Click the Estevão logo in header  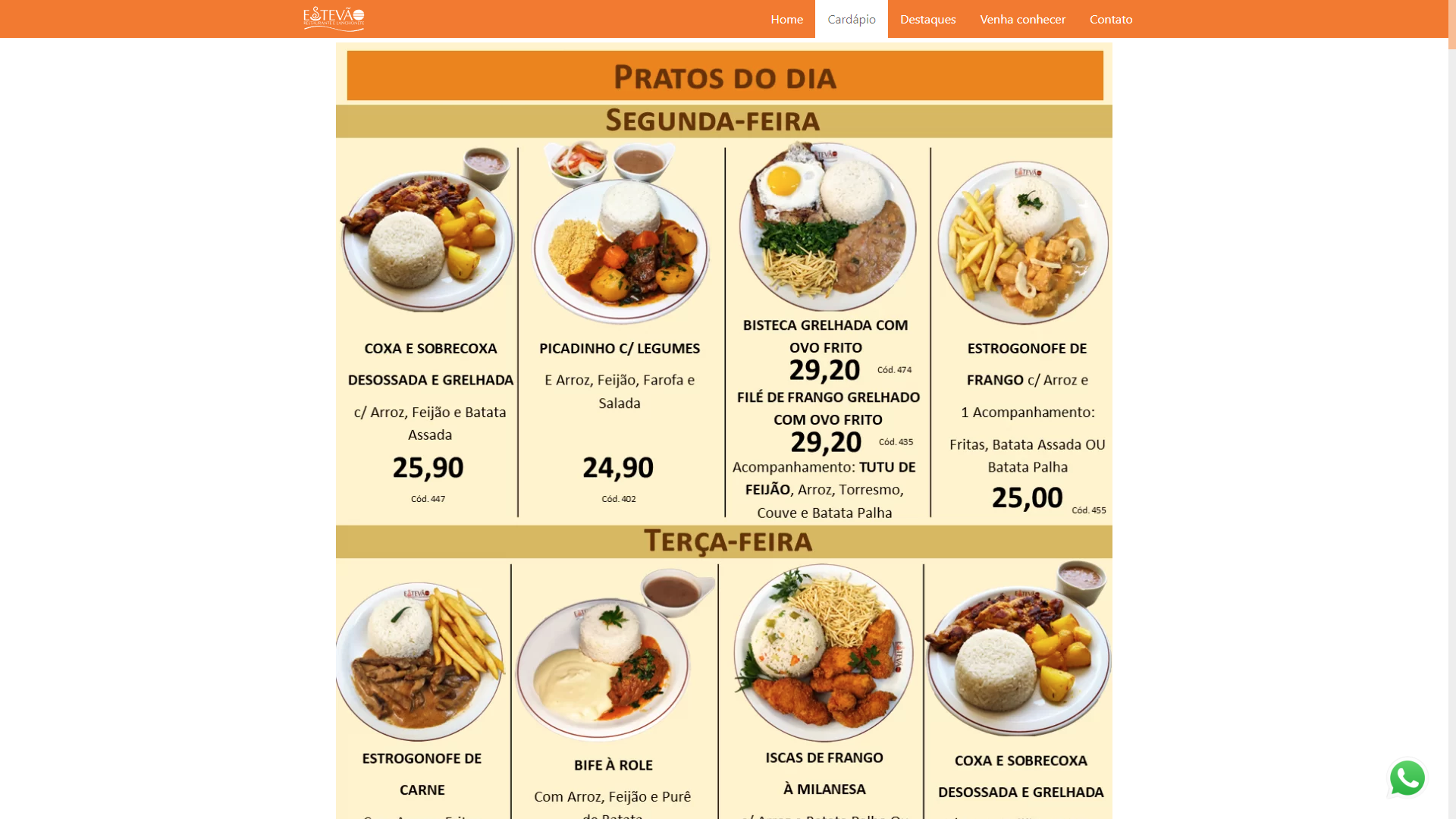coord(334,19)
